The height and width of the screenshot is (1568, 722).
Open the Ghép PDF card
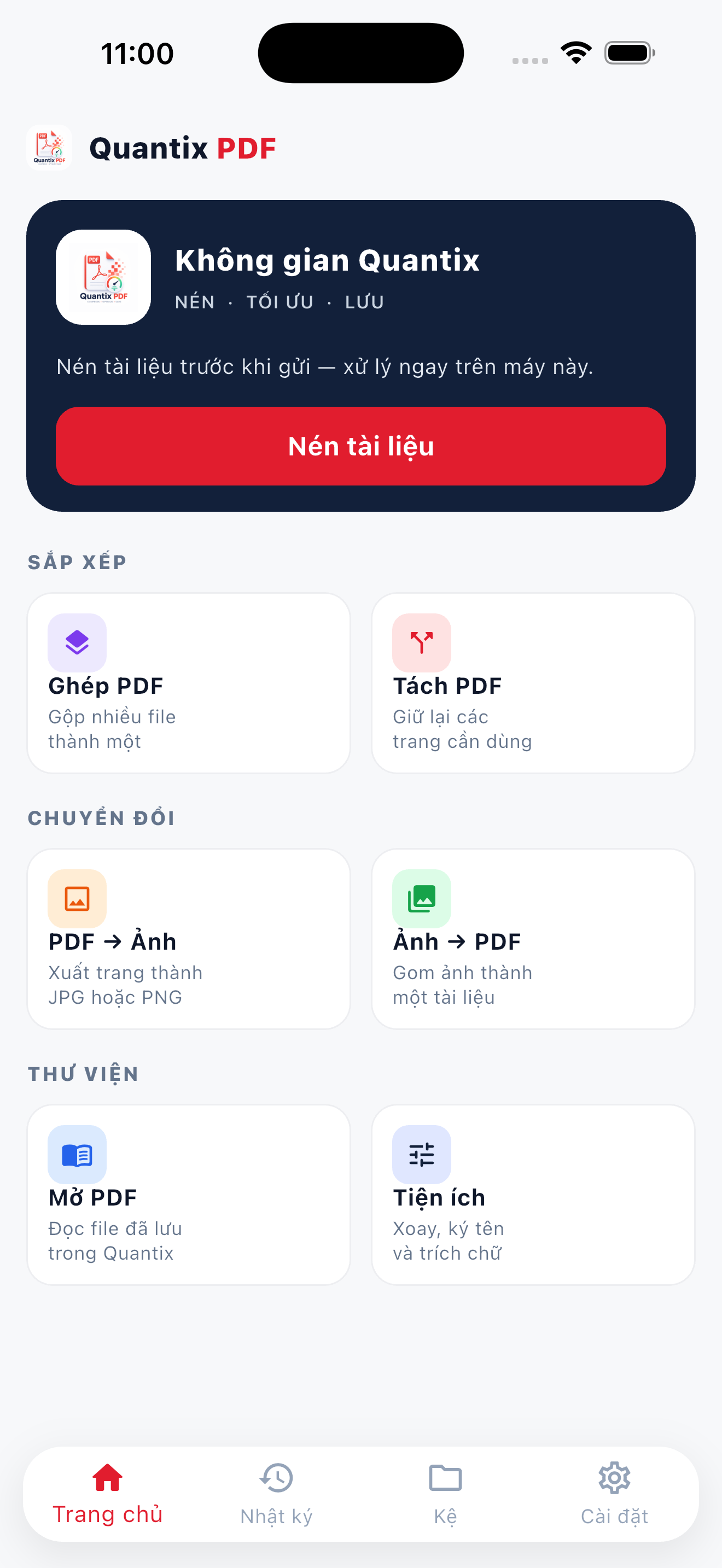pos(189,683)
